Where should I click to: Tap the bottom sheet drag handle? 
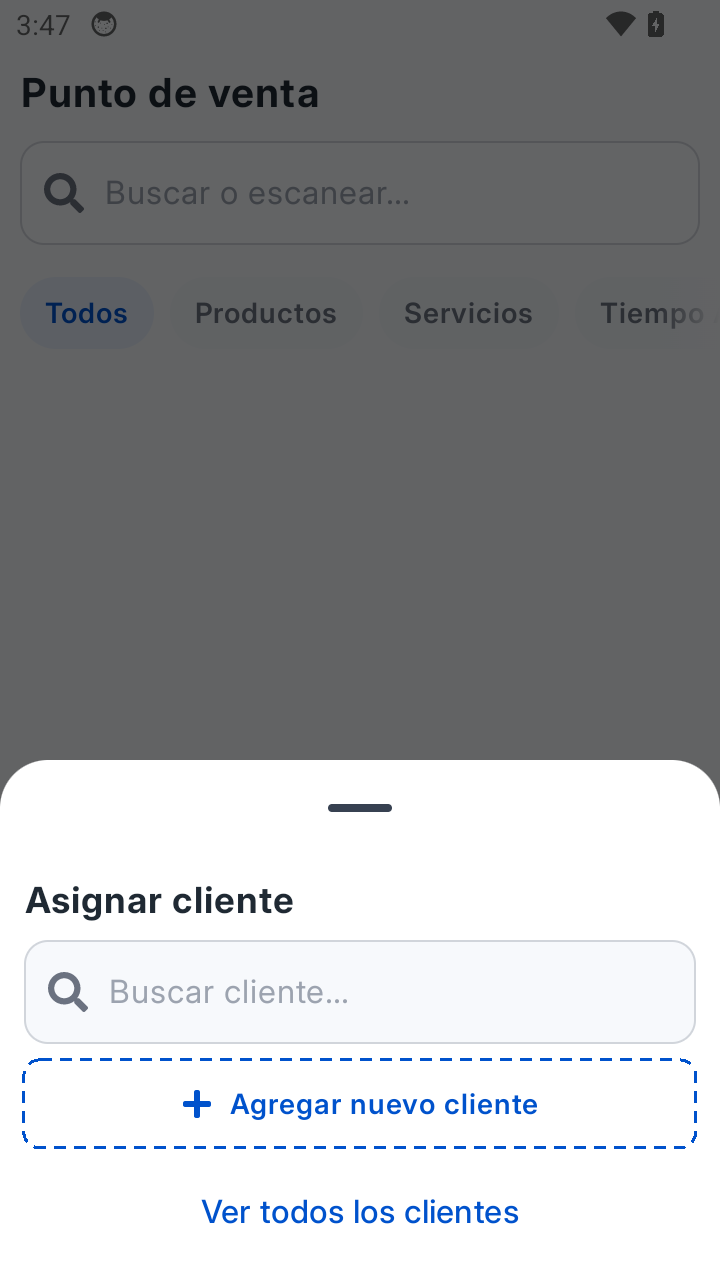click(360, 808)
